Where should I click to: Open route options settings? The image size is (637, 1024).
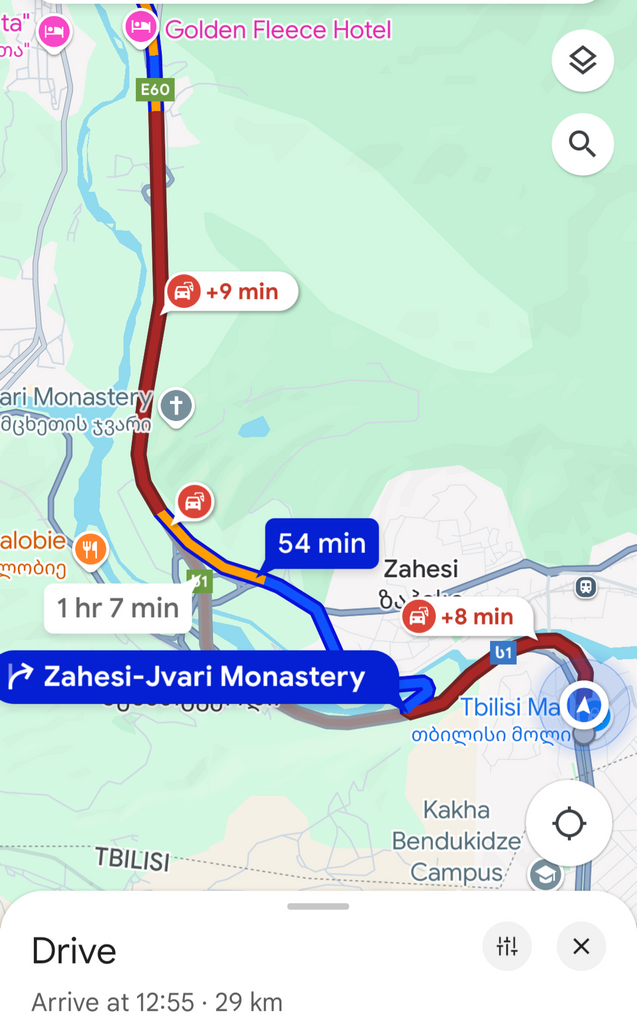pyautogui.click(x=507, y=946)
